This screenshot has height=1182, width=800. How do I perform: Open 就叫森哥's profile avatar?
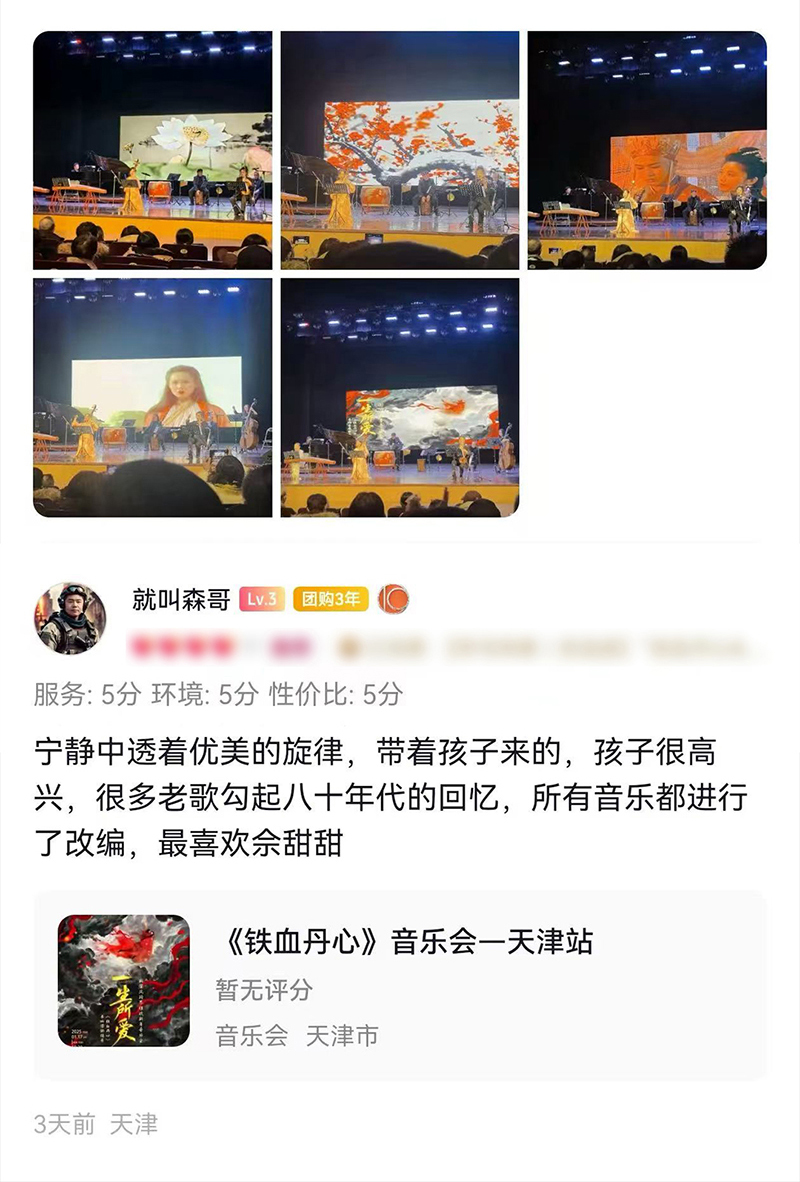coord(70,618)
